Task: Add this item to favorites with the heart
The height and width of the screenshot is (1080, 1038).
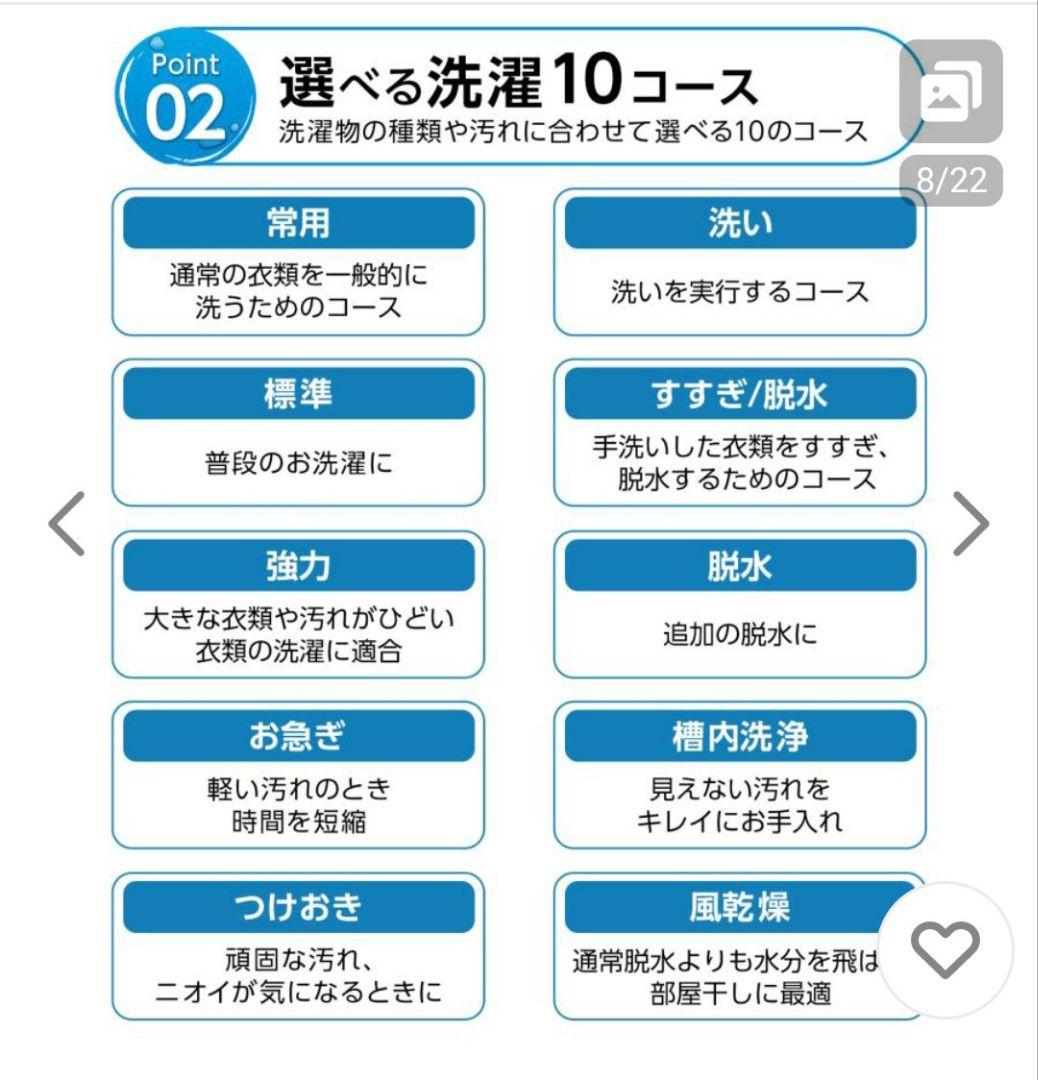Action: [x=946, y=949]
